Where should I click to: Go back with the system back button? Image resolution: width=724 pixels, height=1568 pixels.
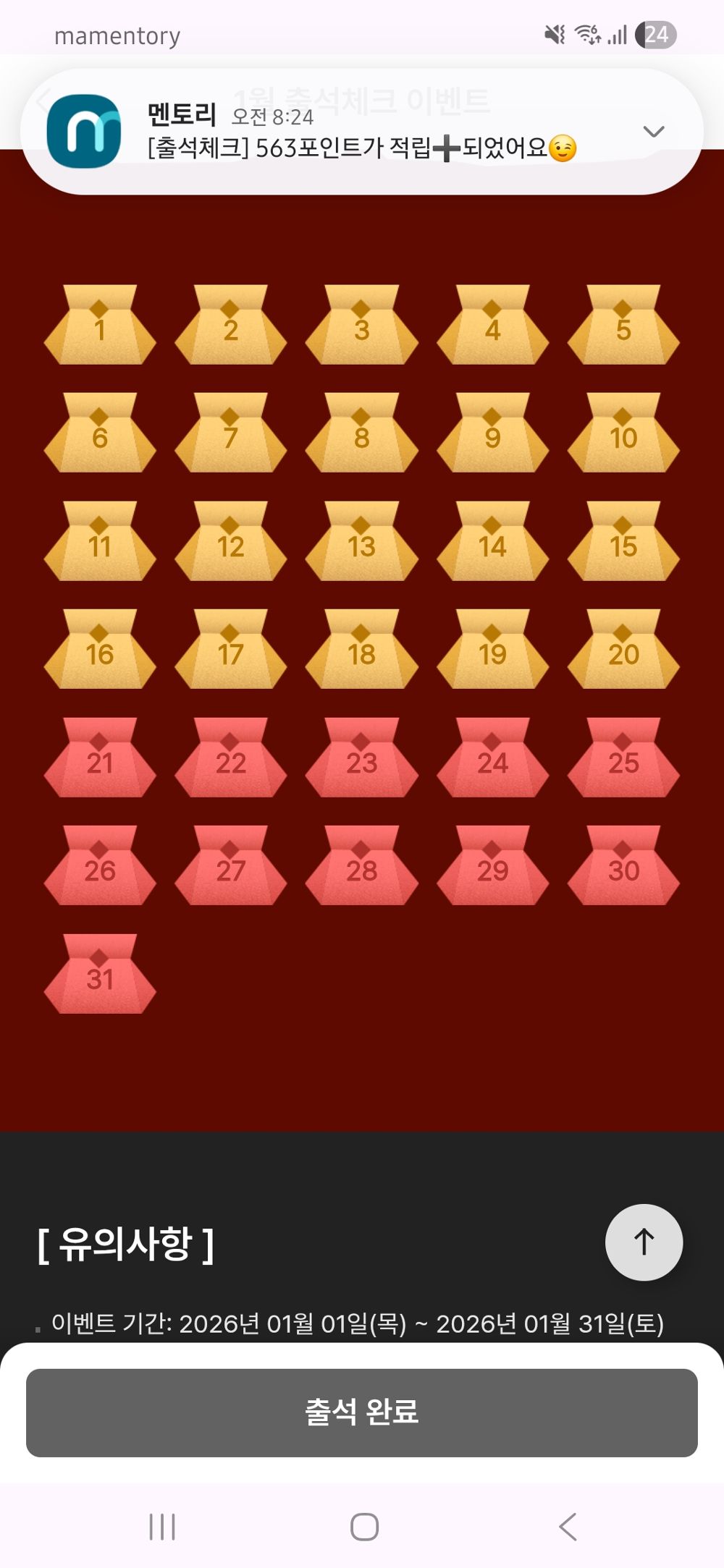[x=568, y=1527]
